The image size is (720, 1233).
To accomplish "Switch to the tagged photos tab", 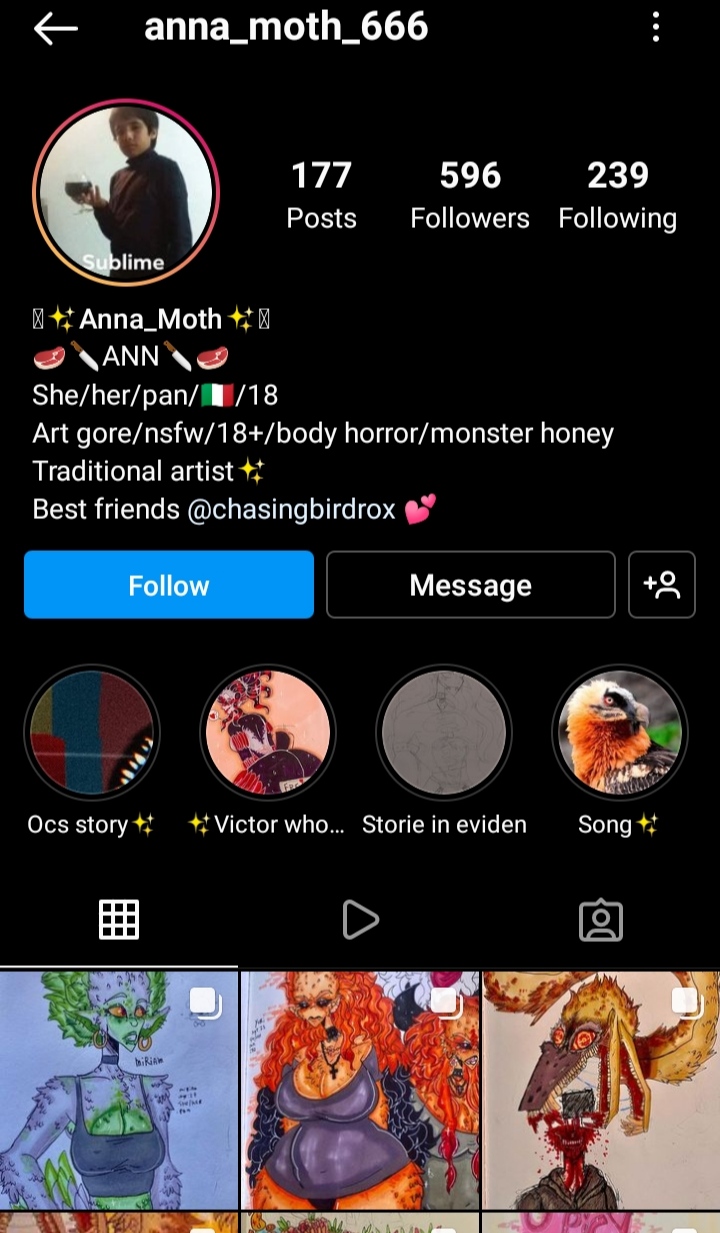I will (x=600, y=920).
